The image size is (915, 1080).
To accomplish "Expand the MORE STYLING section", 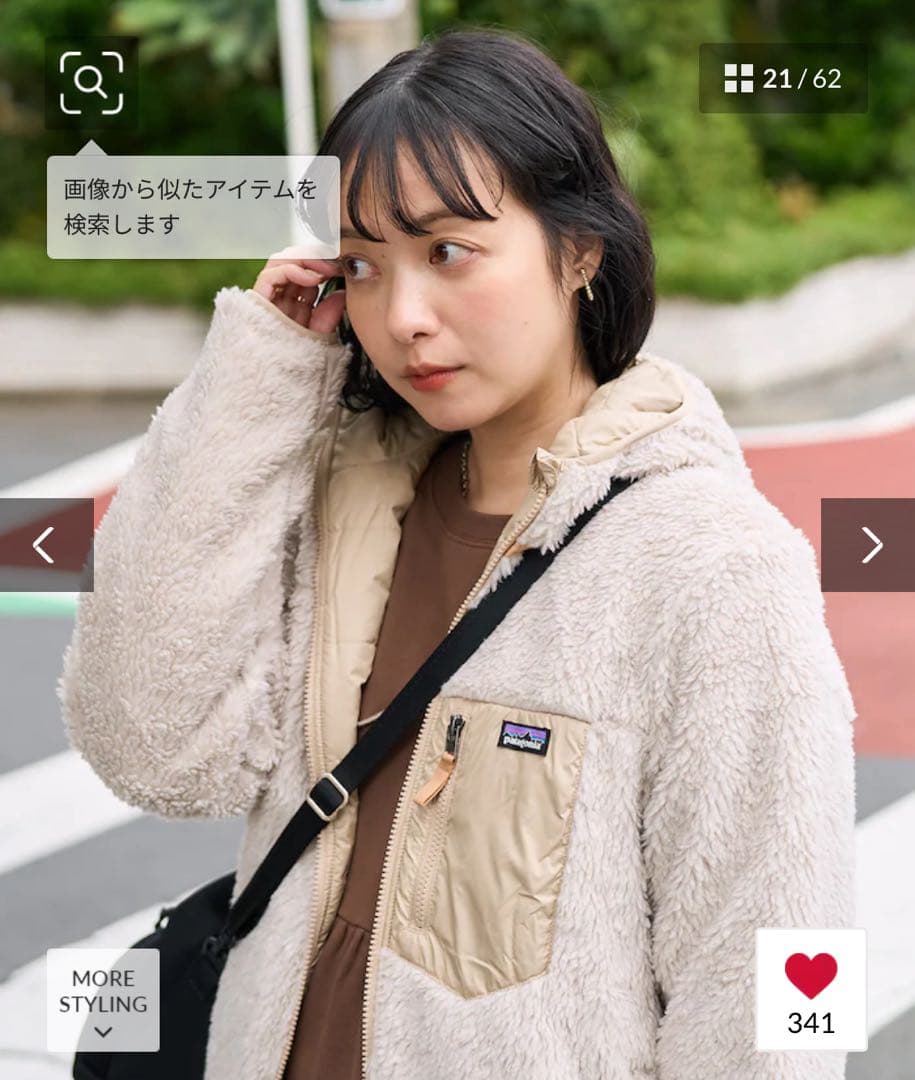I will point(103,1000).
